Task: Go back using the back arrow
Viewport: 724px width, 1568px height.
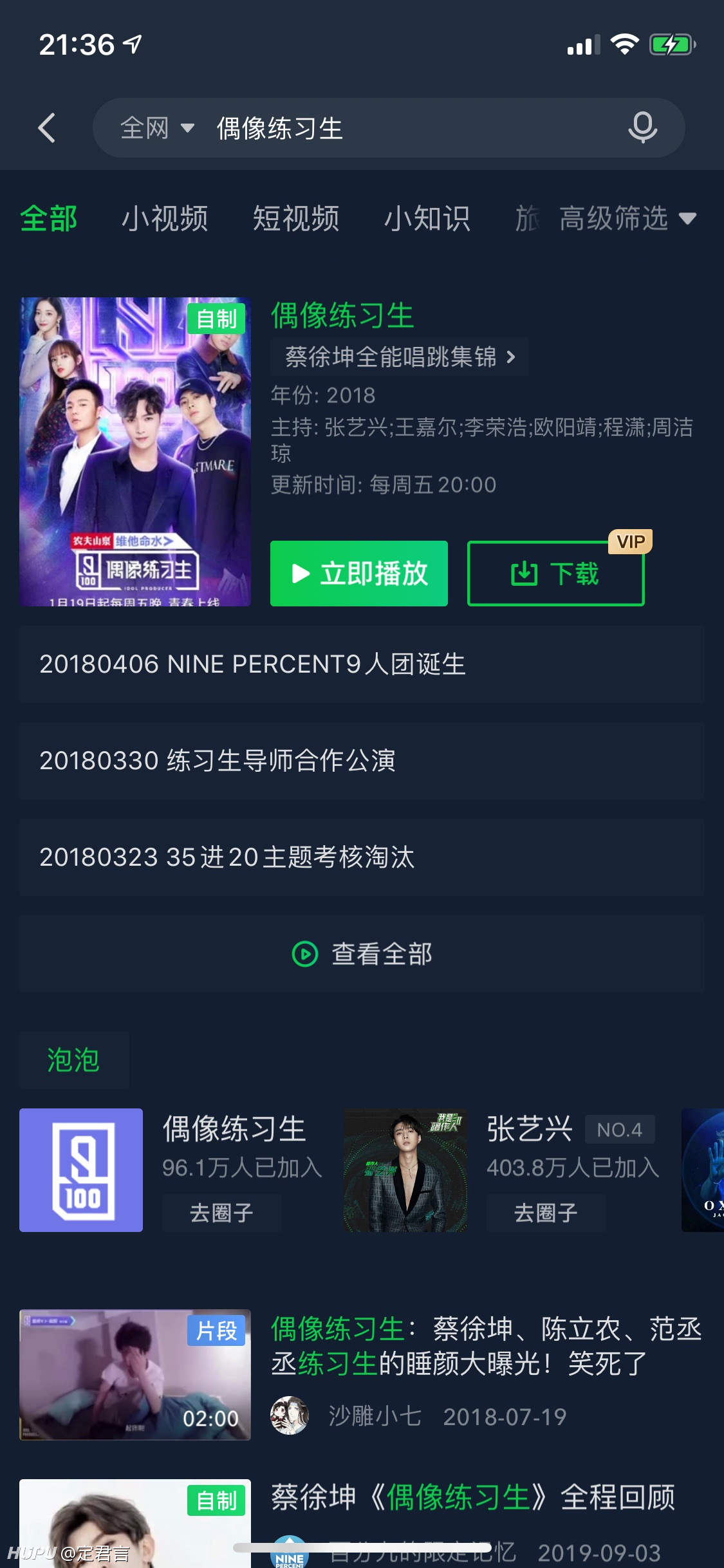Action: [x=46, y=127]
